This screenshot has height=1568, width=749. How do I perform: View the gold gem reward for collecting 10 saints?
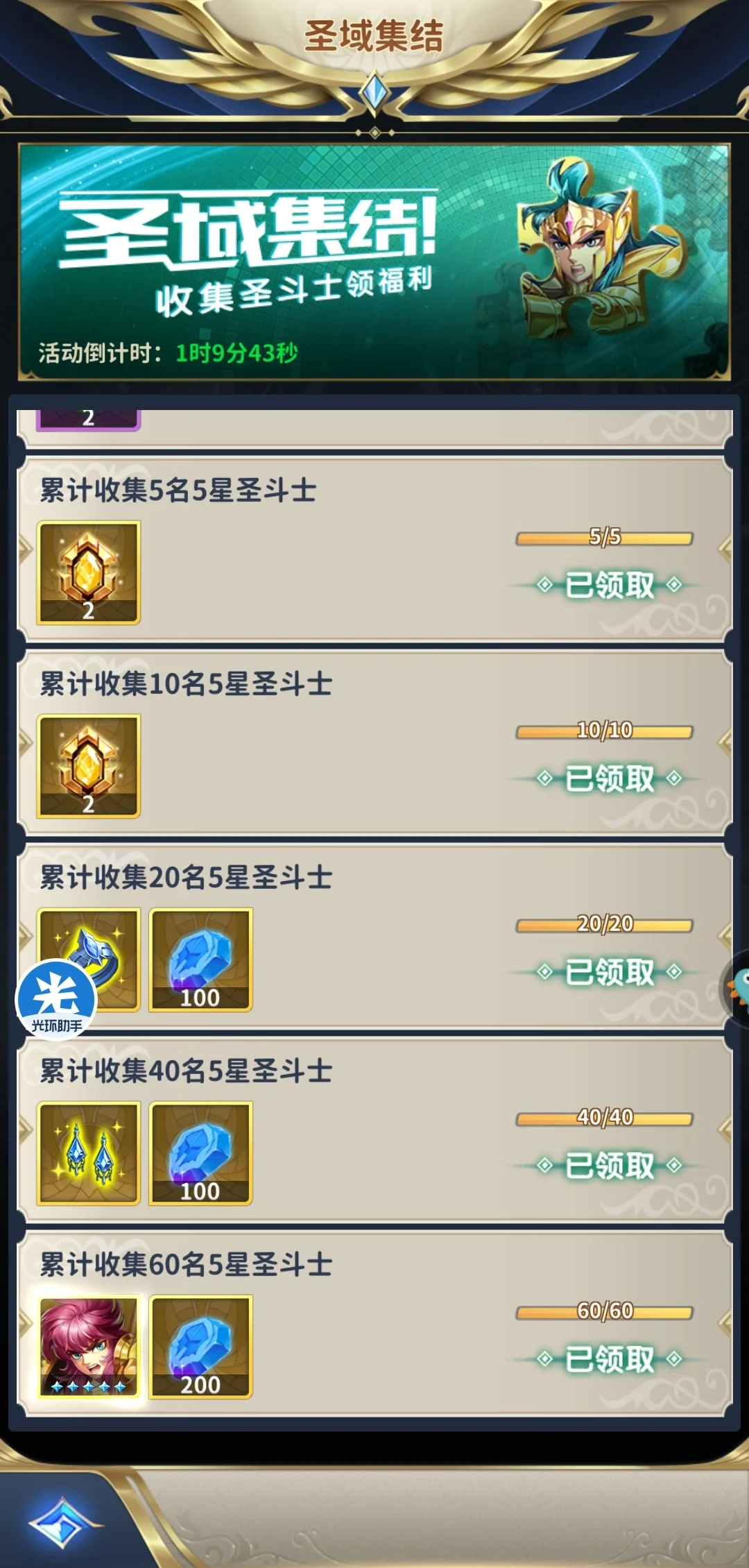click(x=89, y=766)
